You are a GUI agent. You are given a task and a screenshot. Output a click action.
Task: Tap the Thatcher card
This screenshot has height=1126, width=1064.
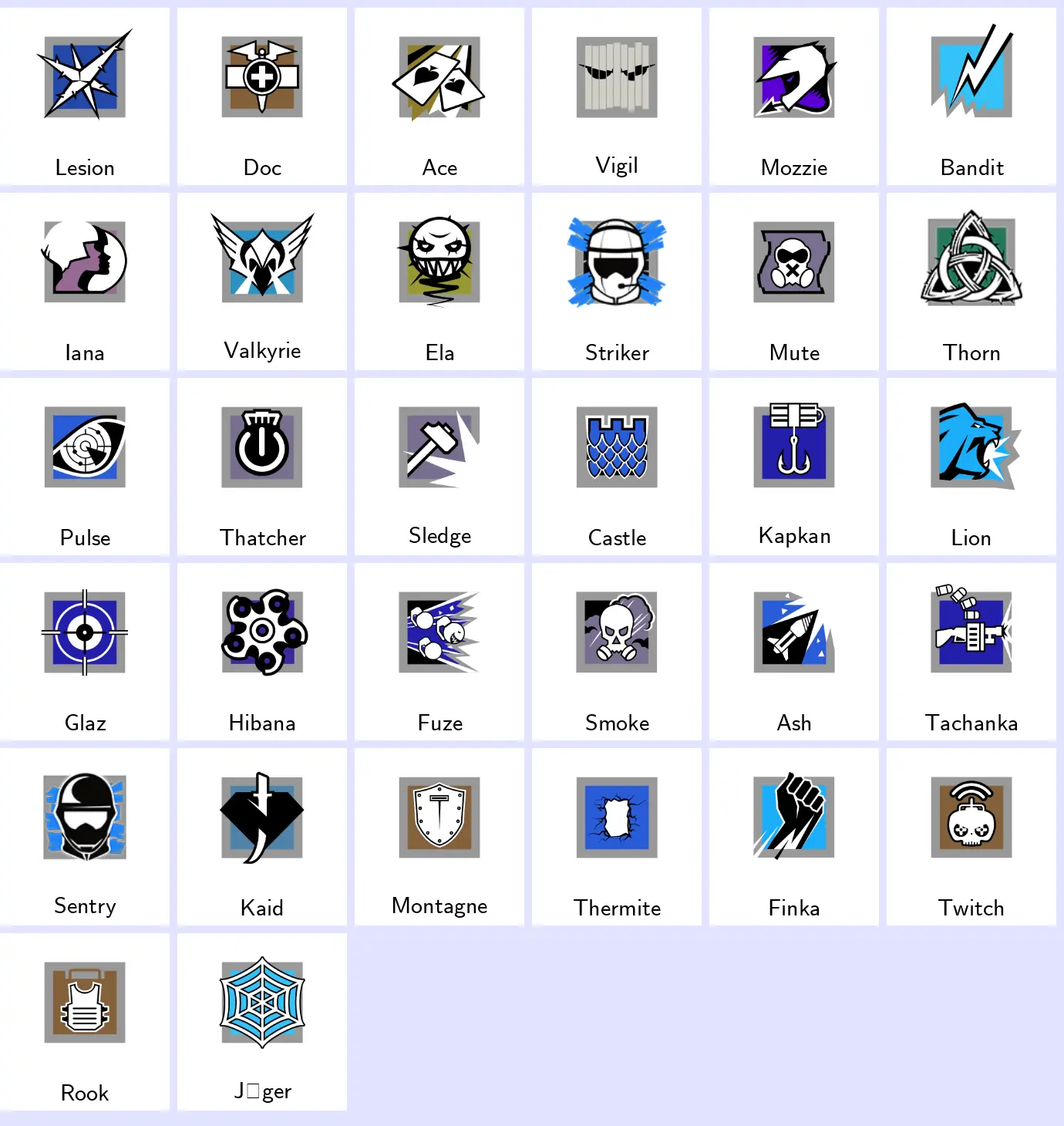(x=262, y=467)
